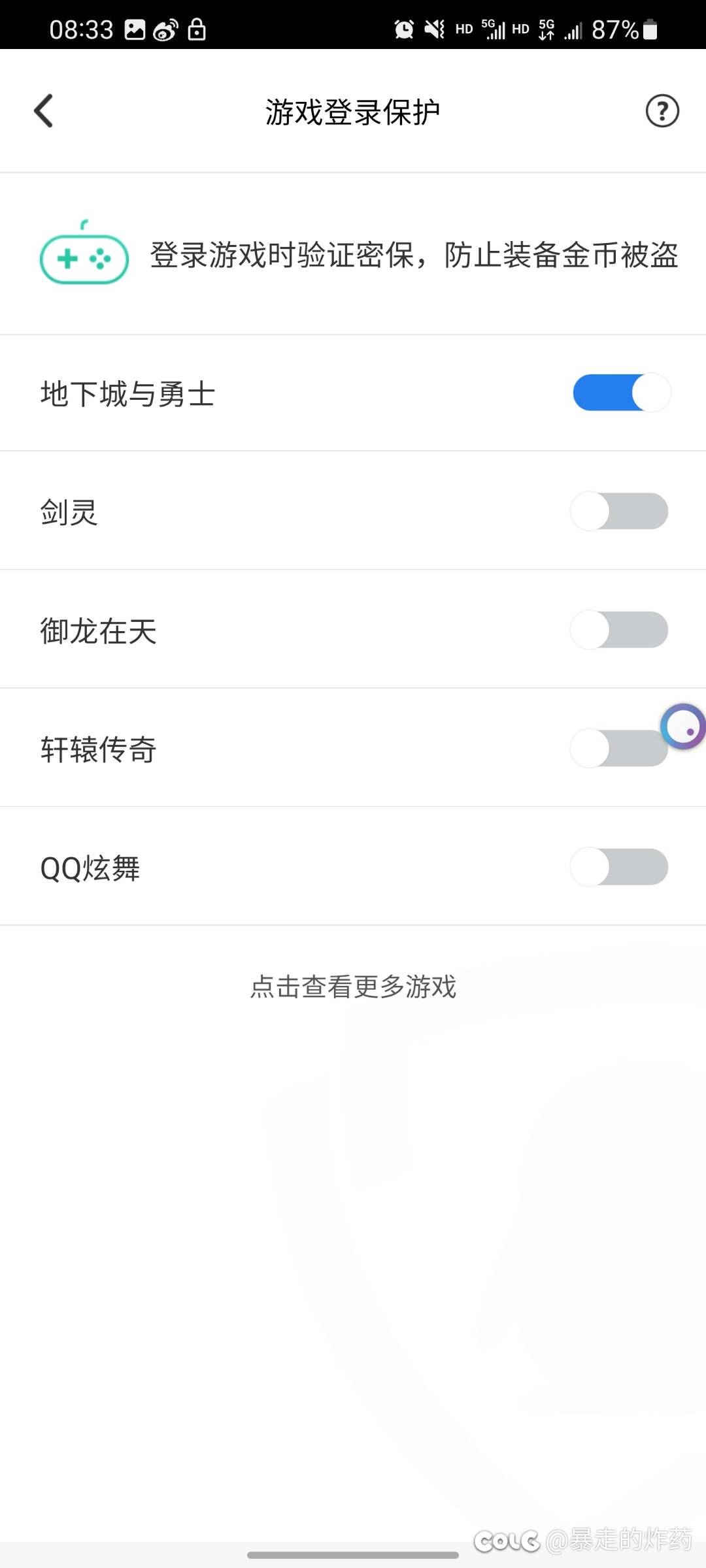The image size is (706, 1568).
Task: Toggle on 御龙在天 protection switch
Action: [x=618, y=630]
